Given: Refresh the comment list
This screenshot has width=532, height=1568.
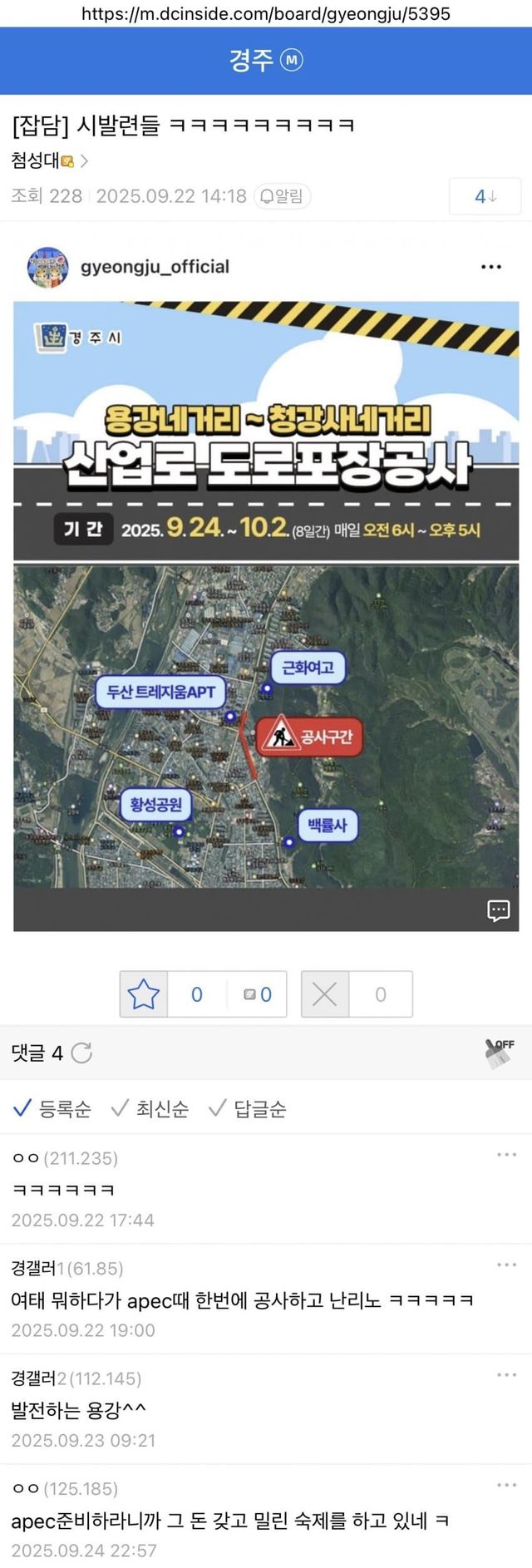Looking at the screenshot, I should (81, 1053).
